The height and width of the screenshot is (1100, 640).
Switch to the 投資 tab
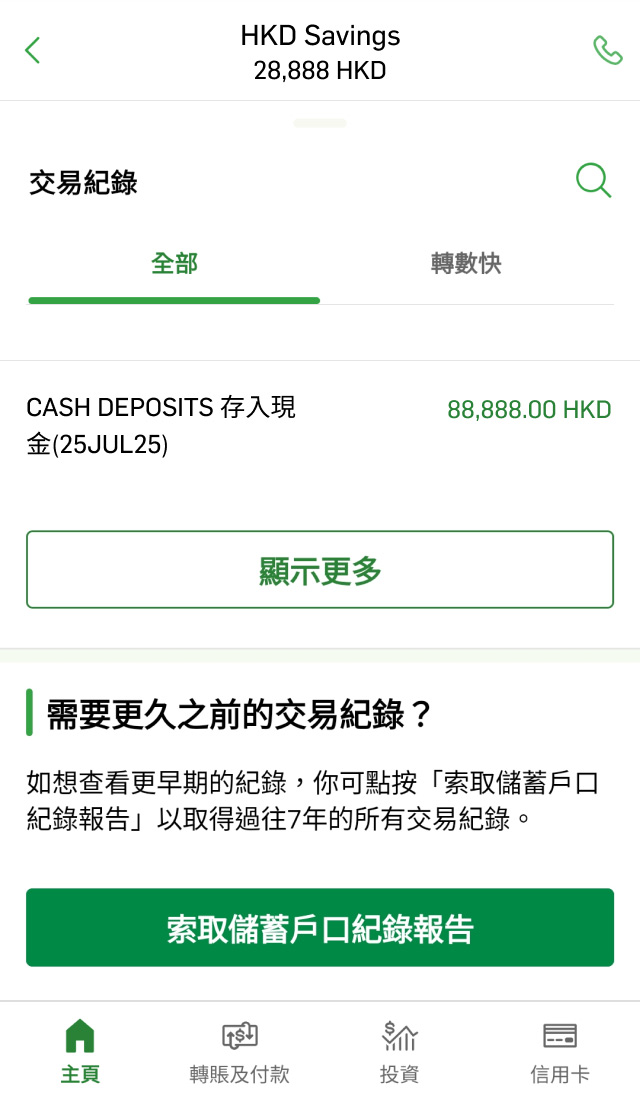click(x=400, y=1052)
